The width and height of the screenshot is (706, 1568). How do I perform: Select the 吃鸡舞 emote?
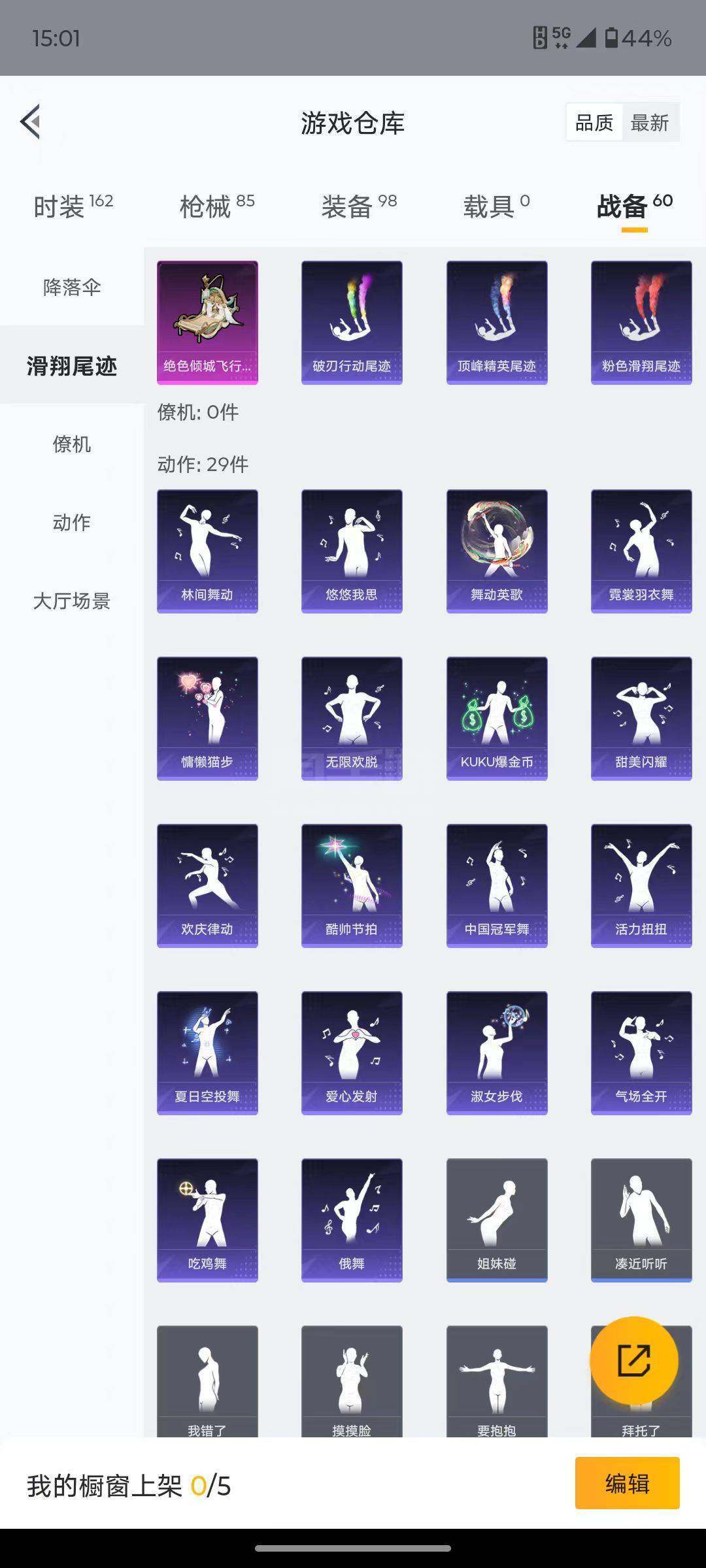(x=207, y=1220)
